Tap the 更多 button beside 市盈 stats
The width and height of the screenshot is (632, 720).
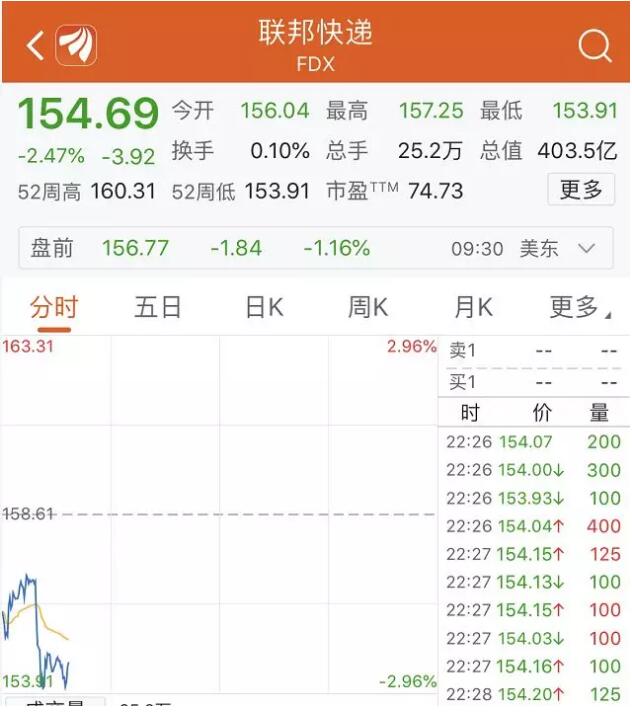tap(581, 190)
